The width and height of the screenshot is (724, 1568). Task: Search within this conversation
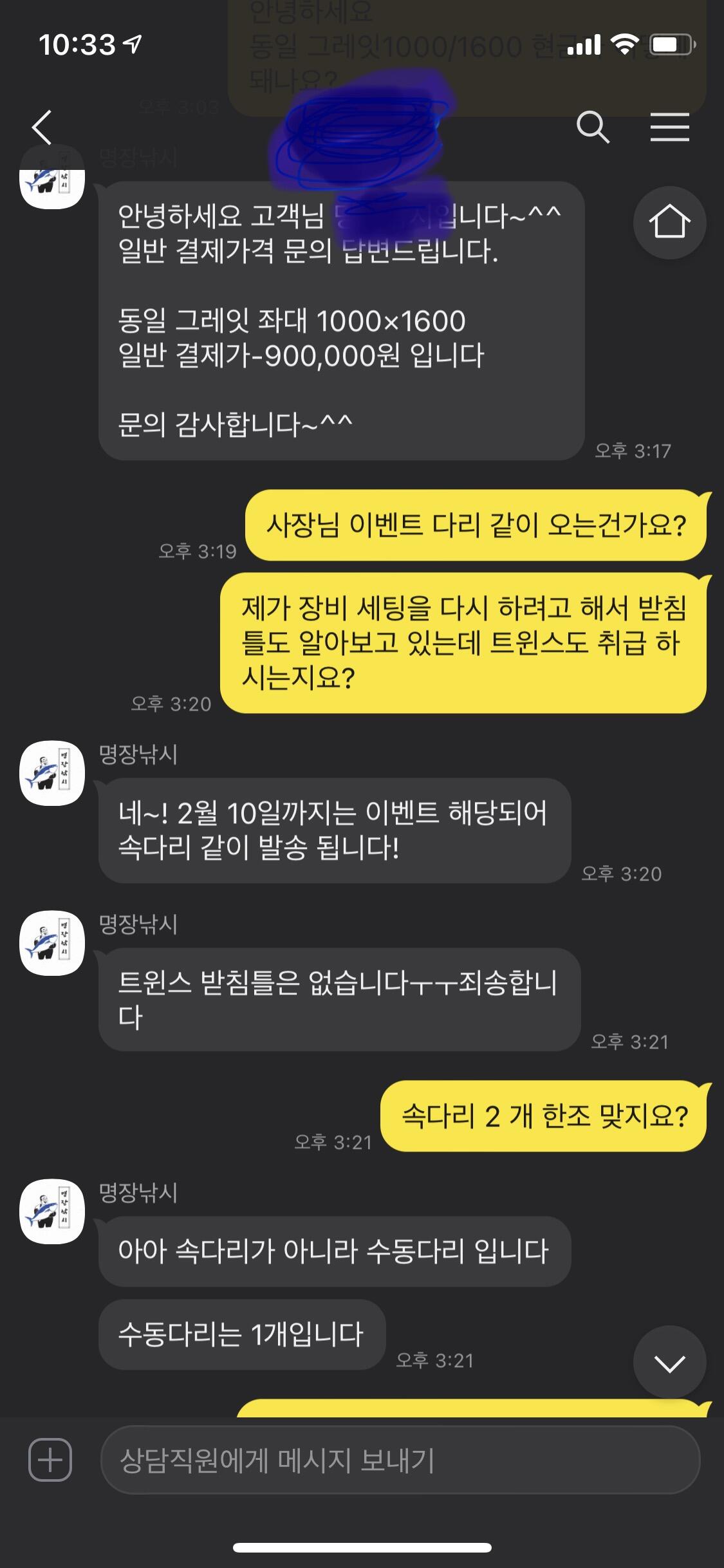click(593, 127)
